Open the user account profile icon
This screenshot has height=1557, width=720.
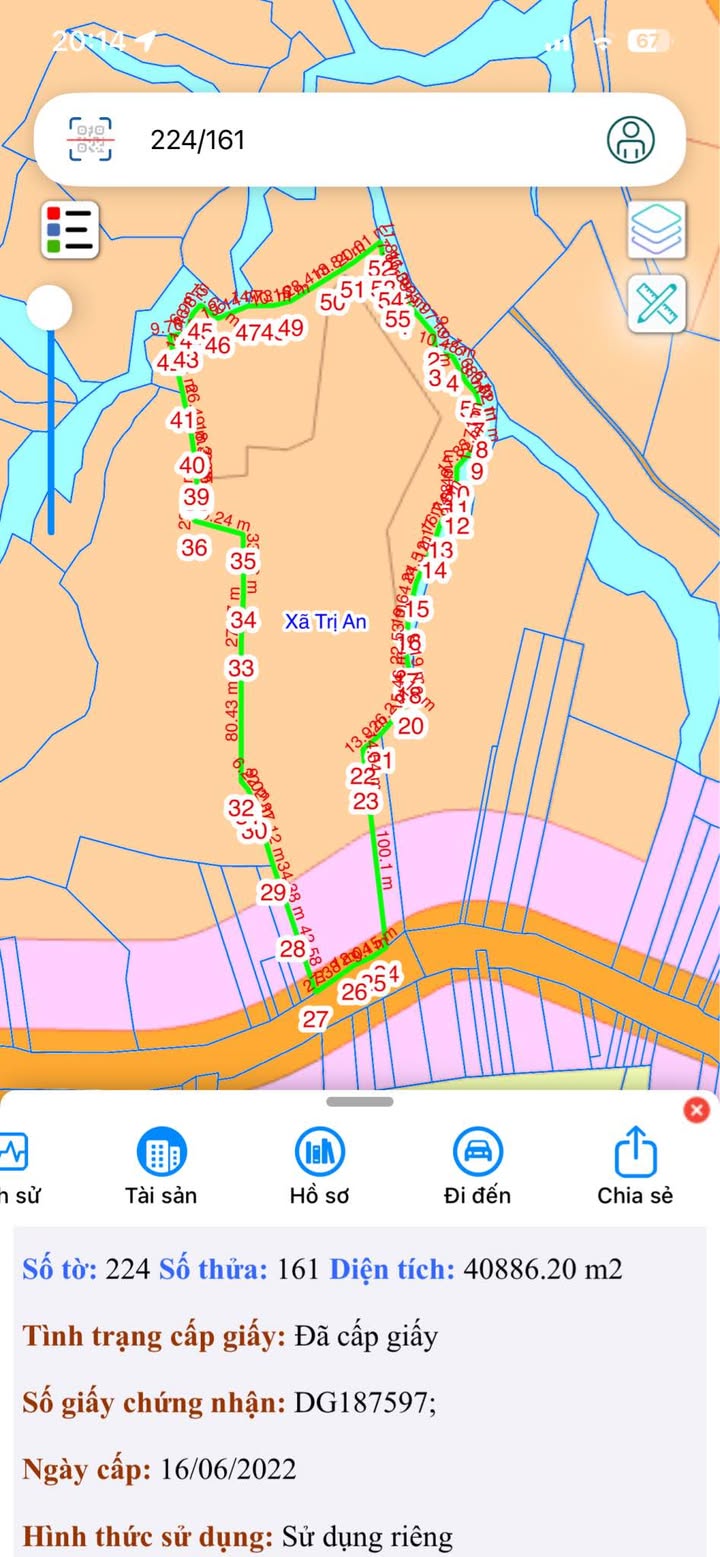click(631, 139)
